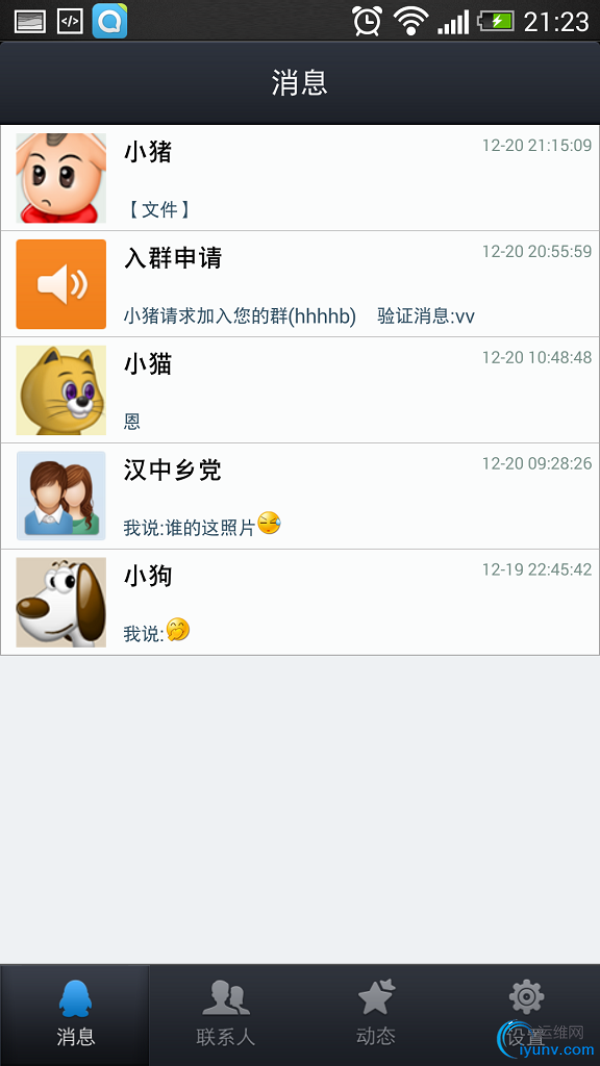Switch to the 联系人 tab
600x1066 pixels.
click(225, 1014)
